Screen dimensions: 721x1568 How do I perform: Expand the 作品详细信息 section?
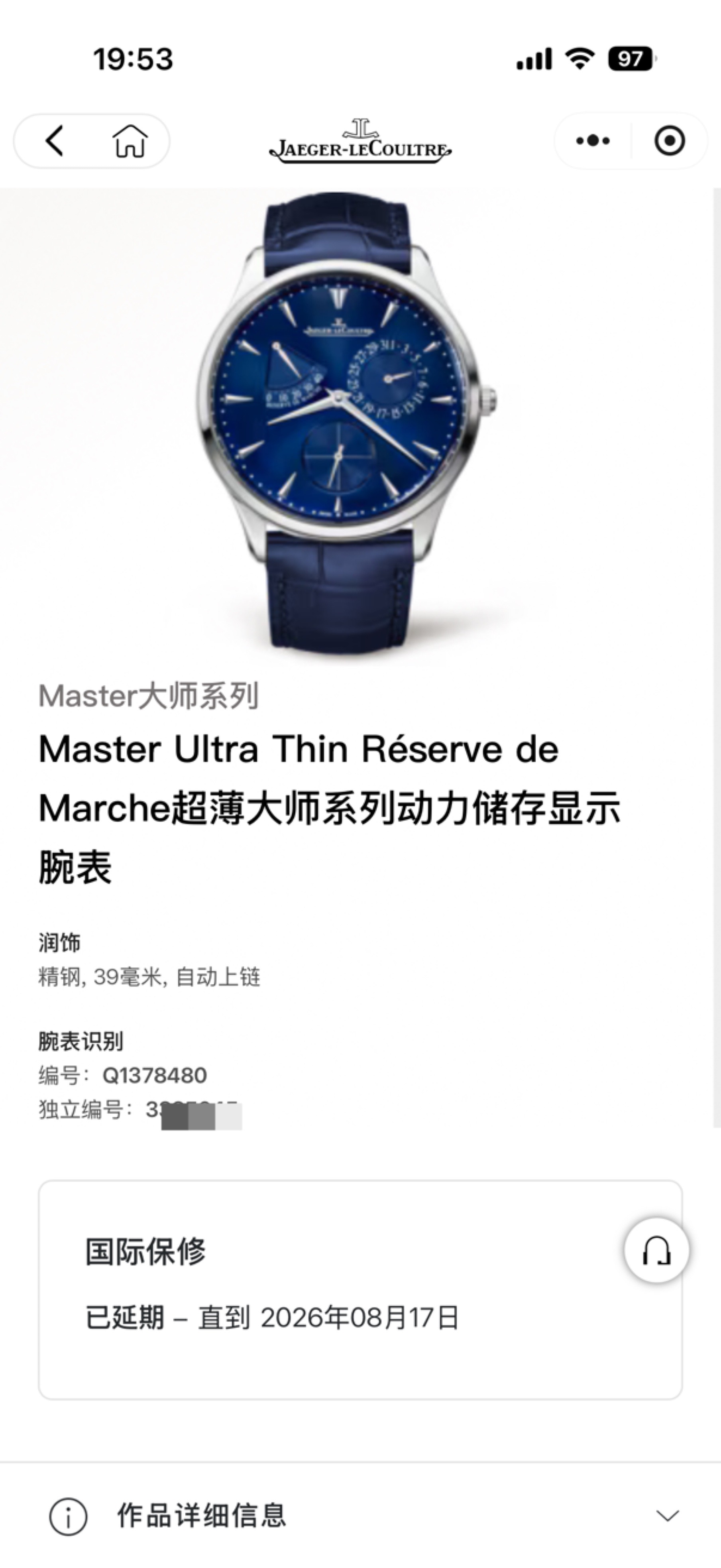(667, 1516)
